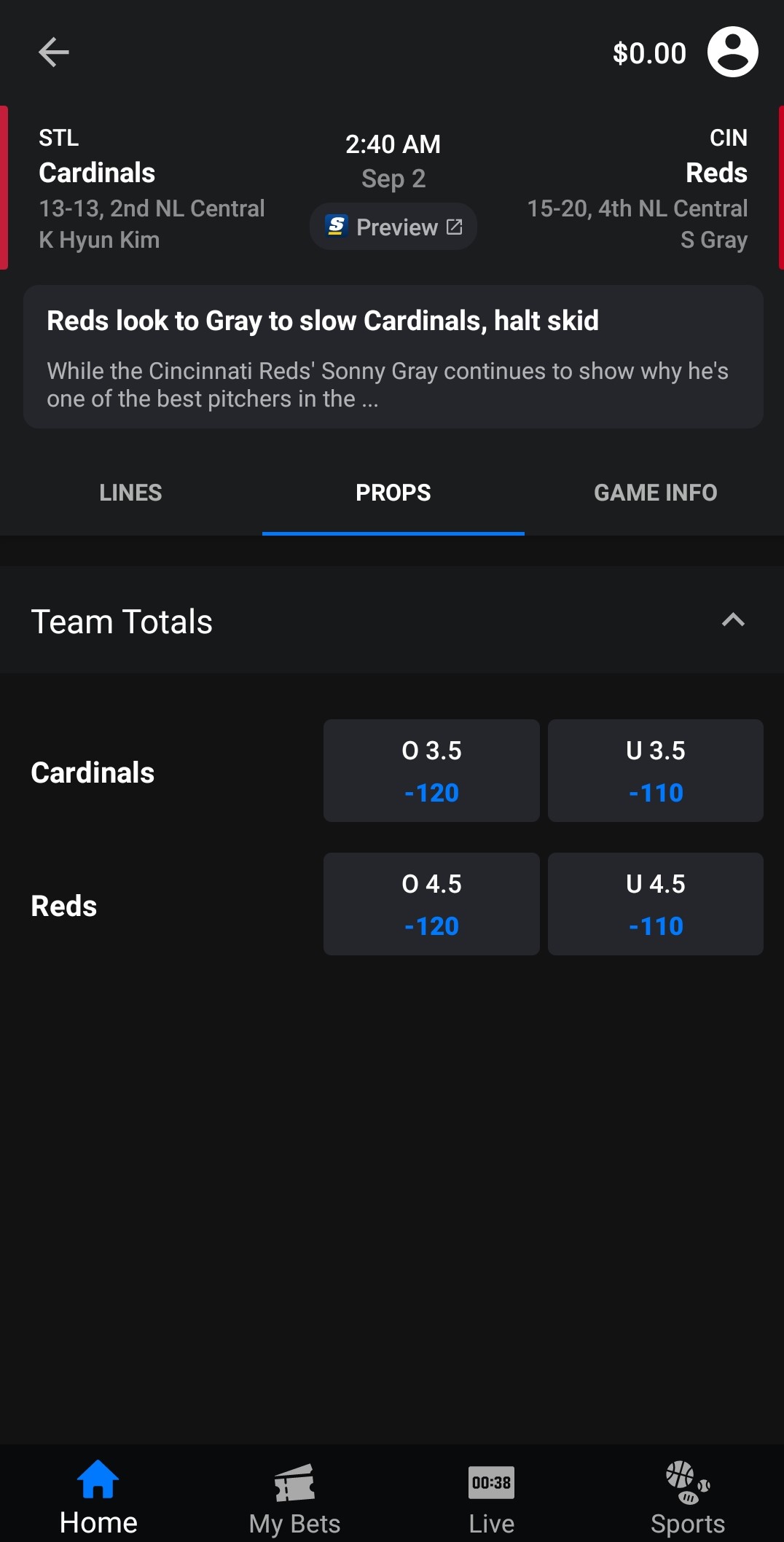This screenshot has height=1542, width=784.
Task: Bet Cardinals over 3.5 at -120
Action: click(x=431, y=771)
